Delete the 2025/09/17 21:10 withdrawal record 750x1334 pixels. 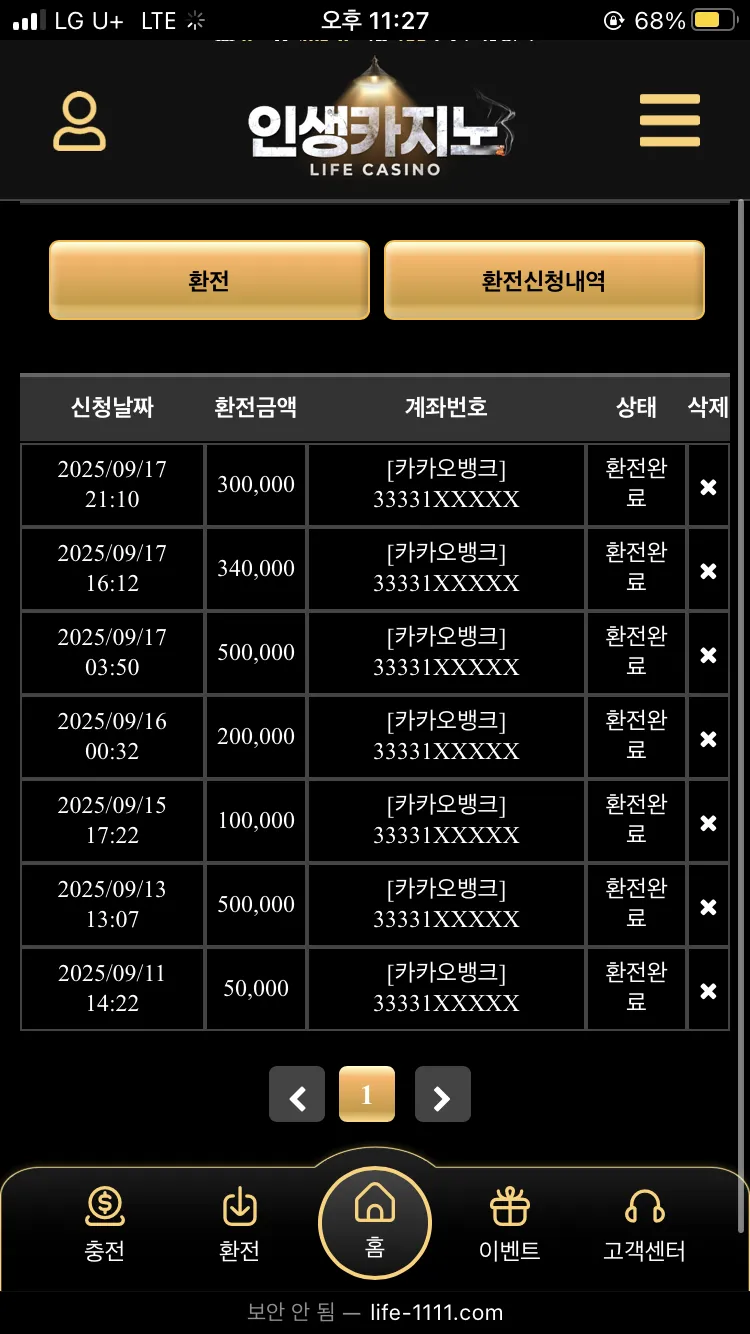708,487
